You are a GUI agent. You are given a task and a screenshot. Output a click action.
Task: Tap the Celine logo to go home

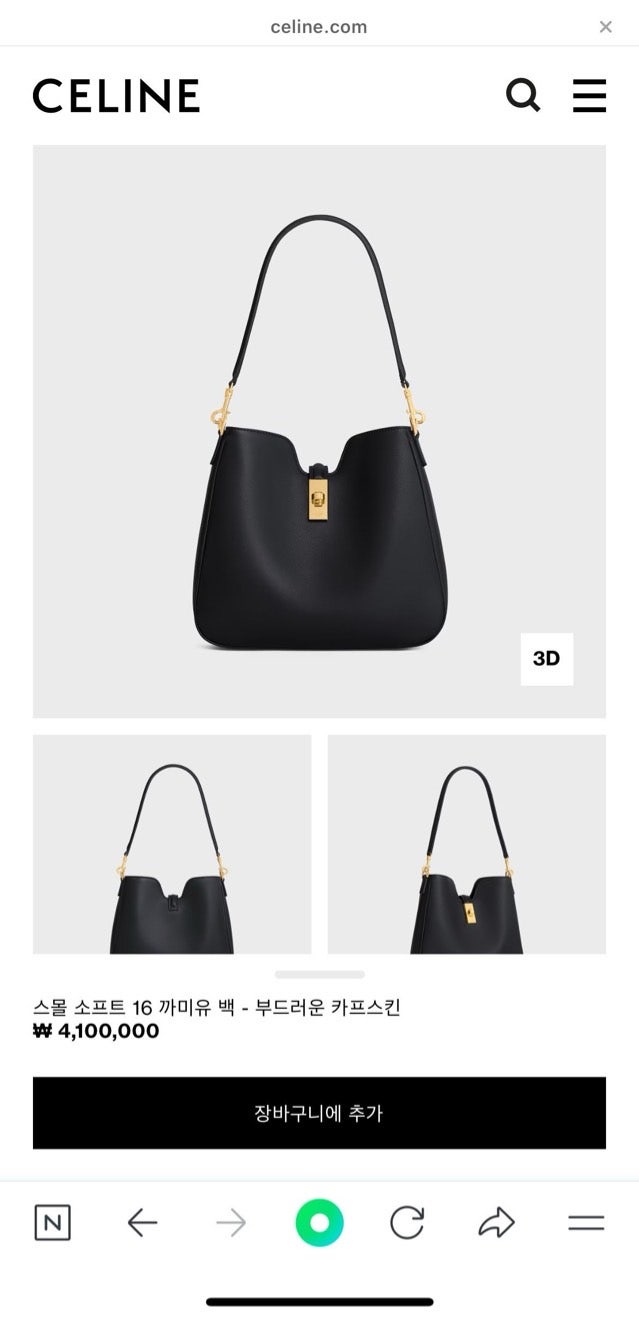[x=116, y=96]
